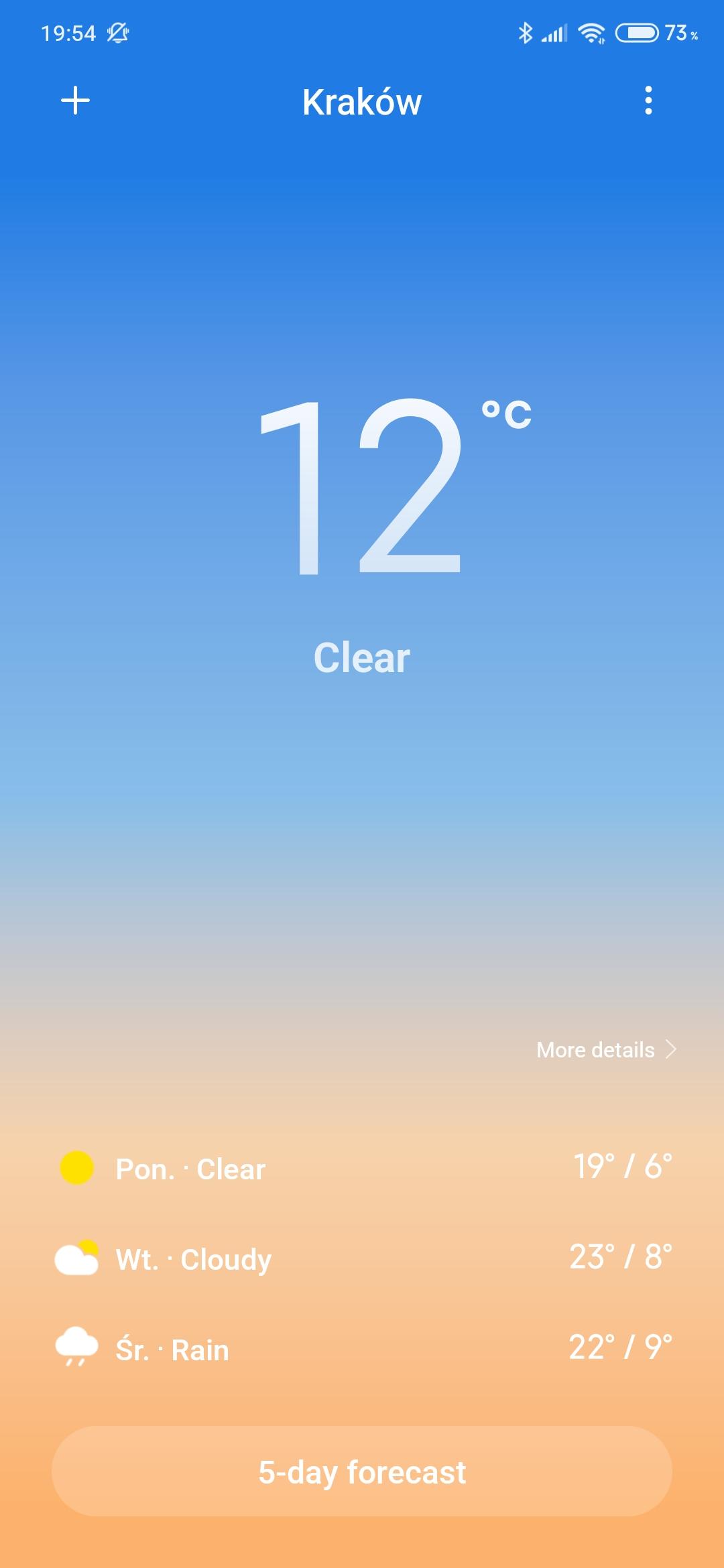This screenshot has width=724, height=1568.
Task: Add a new city with plus icon
Action: coord(76,101)
